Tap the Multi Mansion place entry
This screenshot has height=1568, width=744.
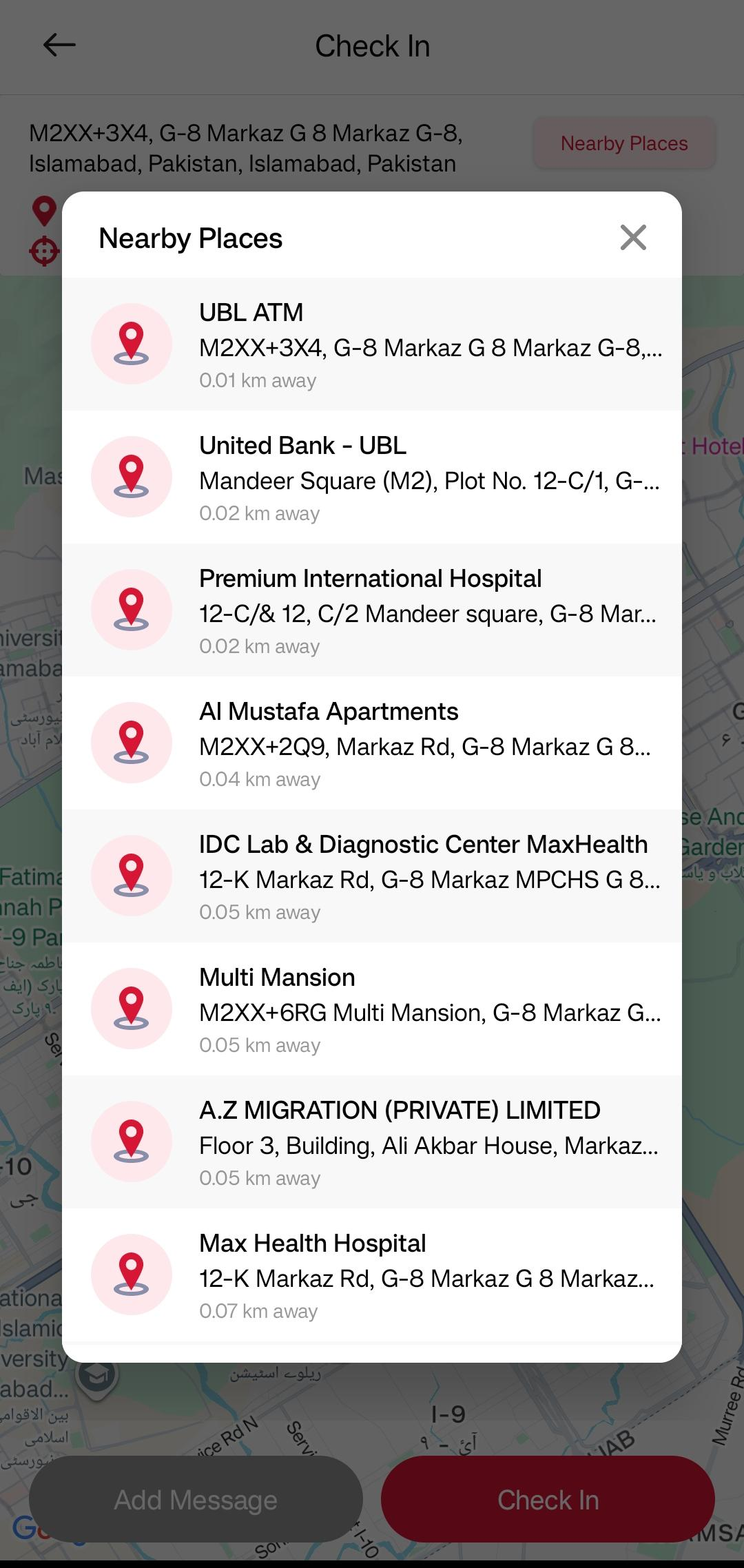pyautogui.click(x=372, y=1009)
